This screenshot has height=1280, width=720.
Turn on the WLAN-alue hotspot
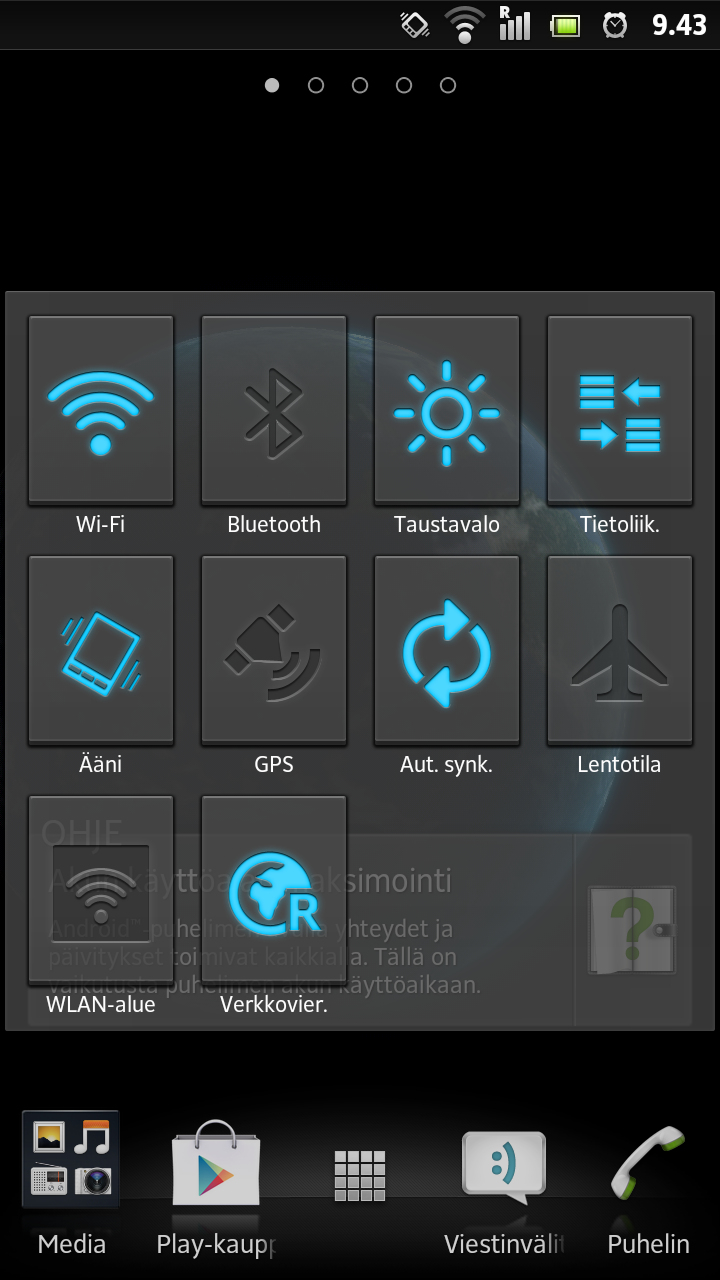101,890
